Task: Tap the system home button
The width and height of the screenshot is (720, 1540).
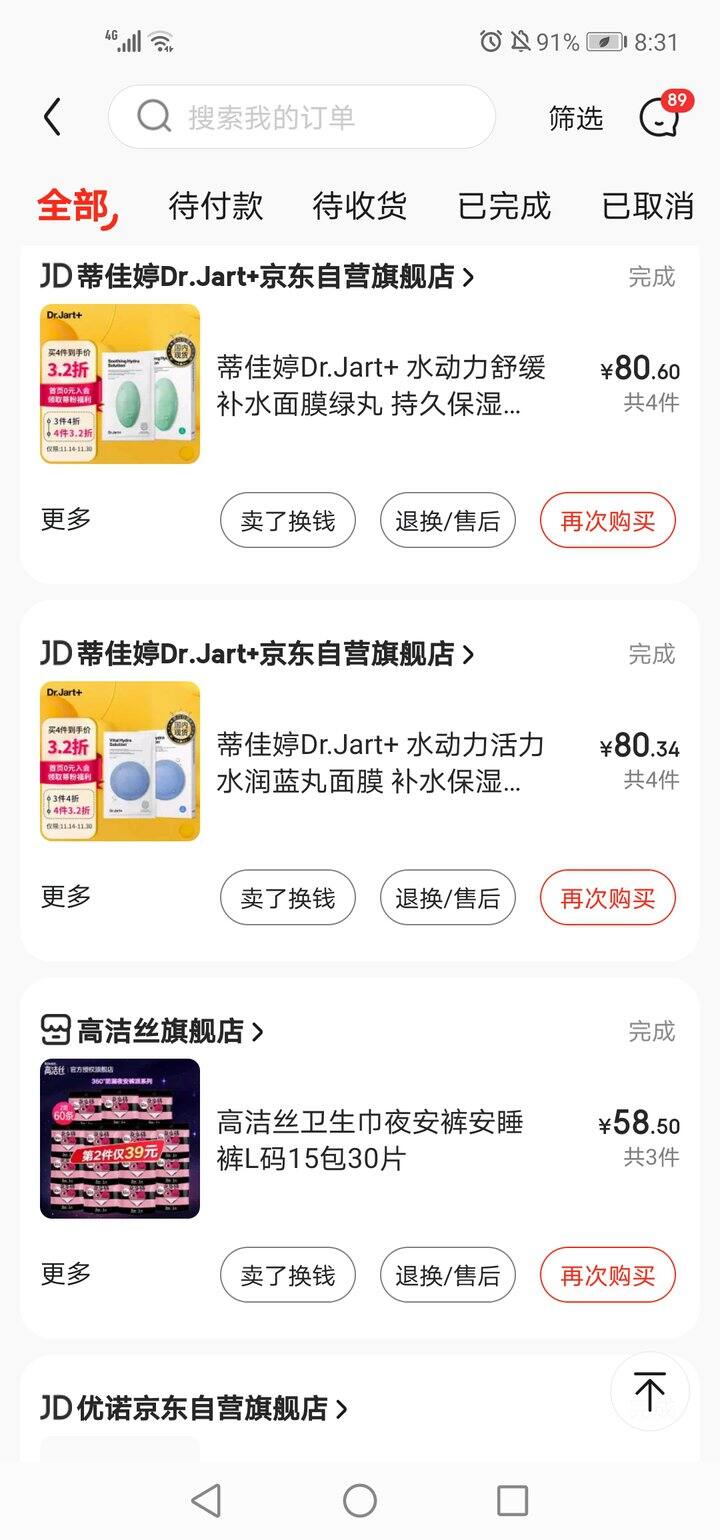Action: click(360, 1500)
